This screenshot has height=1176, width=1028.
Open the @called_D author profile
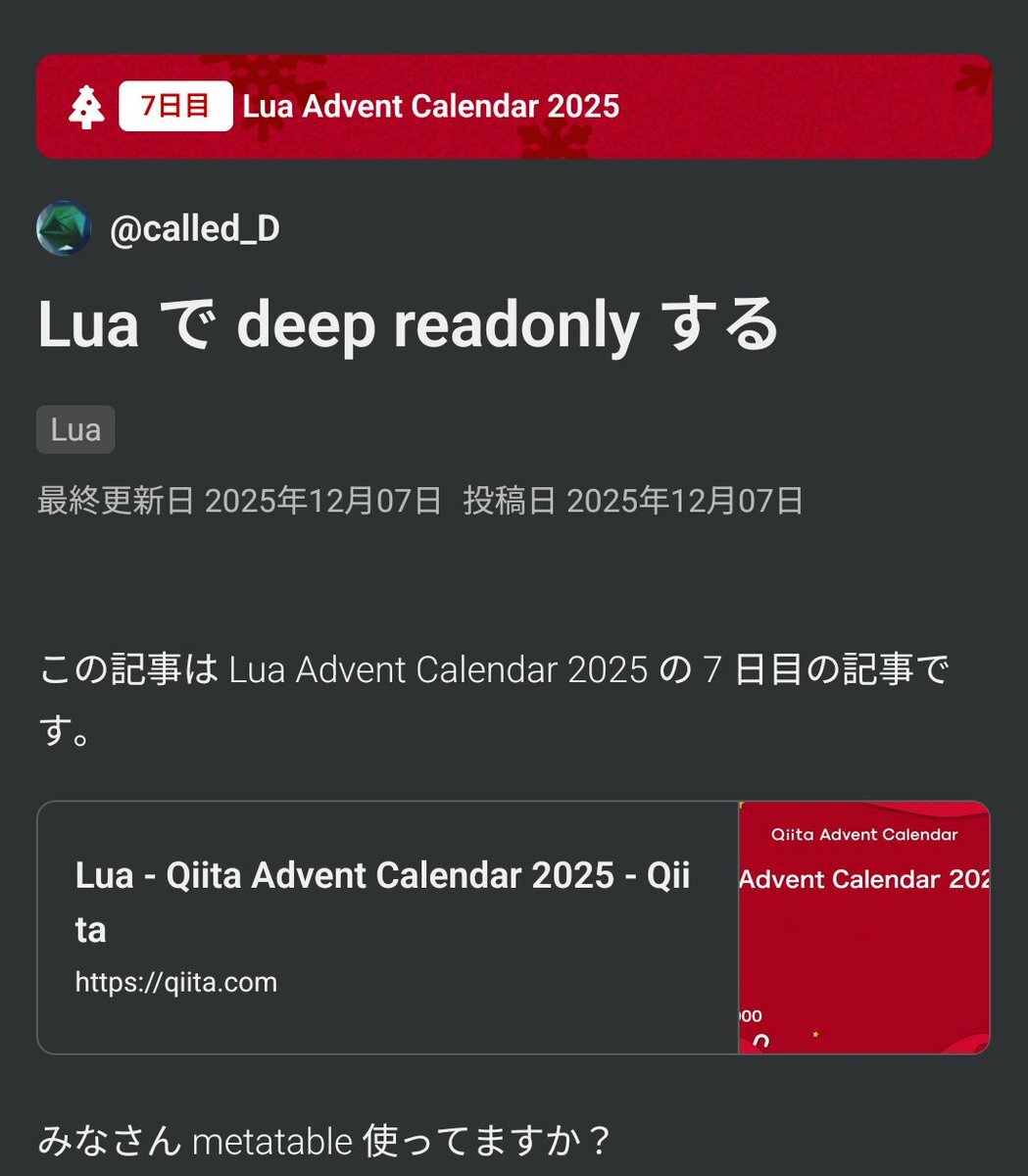pos(194,229)
